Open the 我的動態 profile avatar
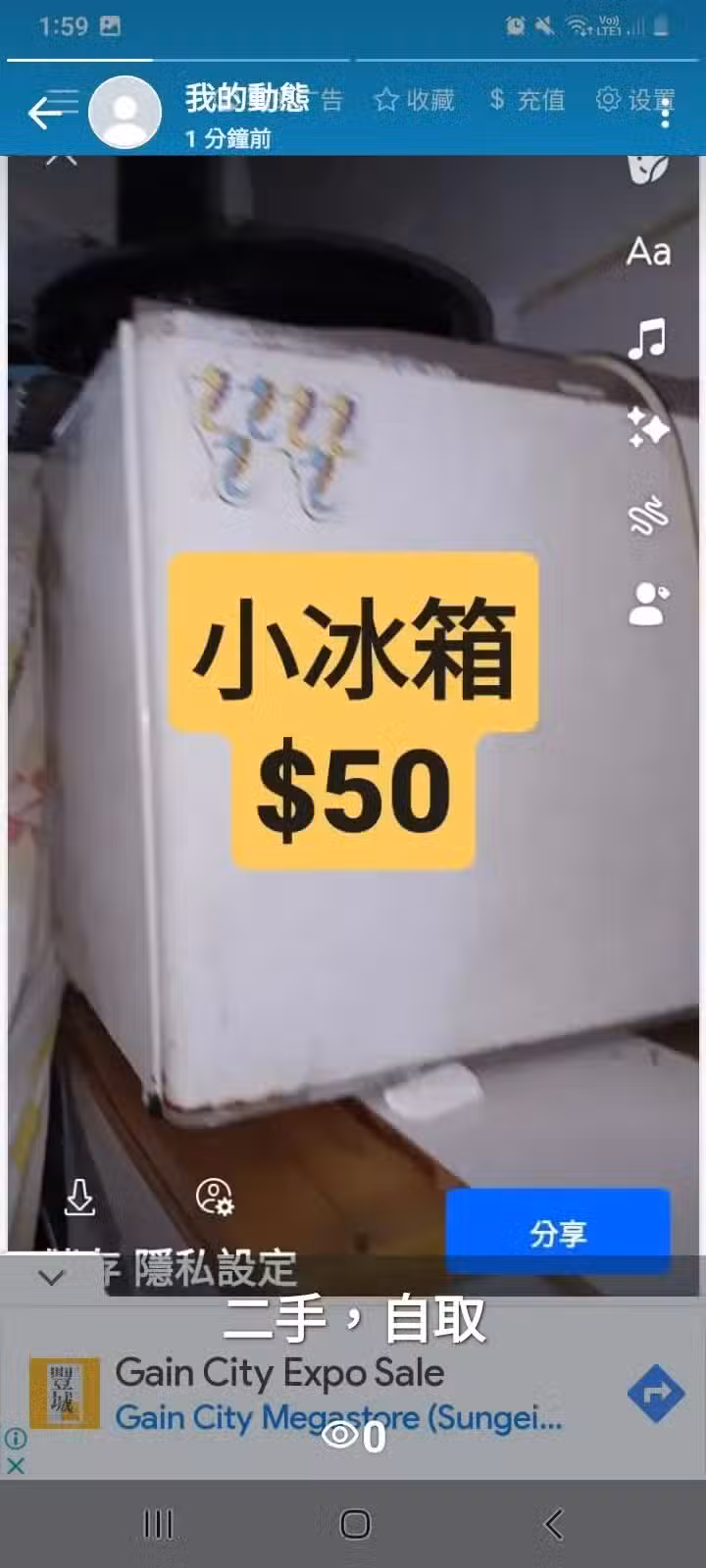This screenshot has height=1568, width=706. [125, 112]
